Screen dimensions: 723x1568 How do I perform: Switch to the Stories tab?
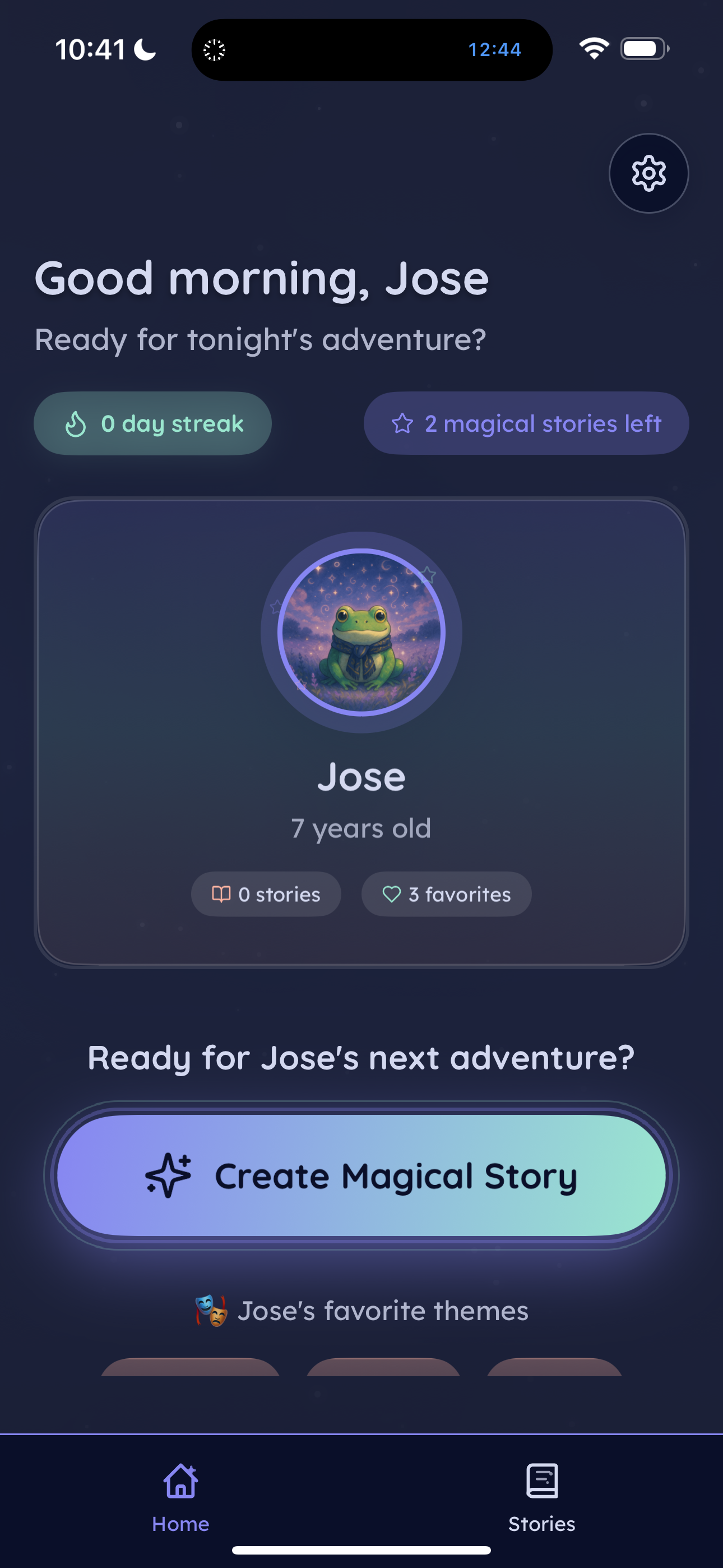tap(541, 1497)
